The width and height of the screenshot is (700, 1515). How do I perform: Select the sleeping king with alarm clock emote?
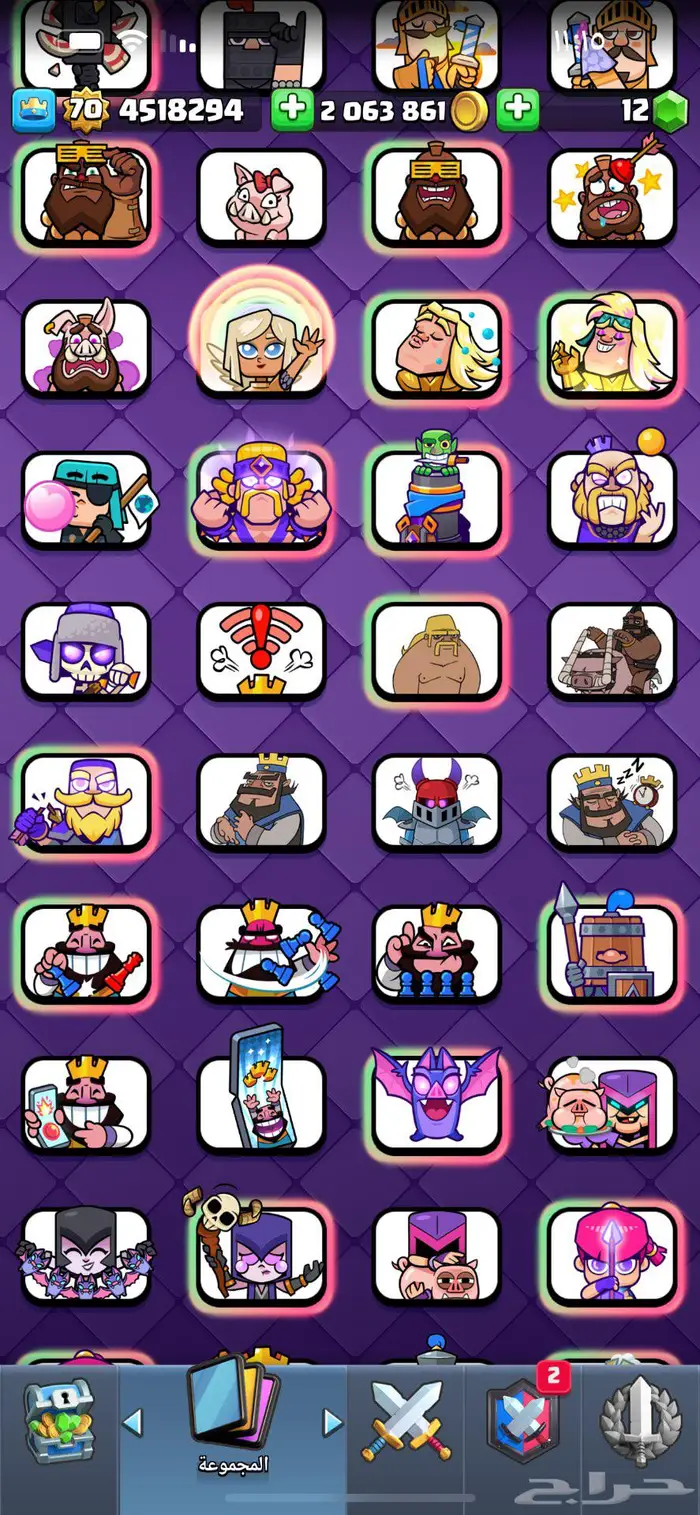611,802
